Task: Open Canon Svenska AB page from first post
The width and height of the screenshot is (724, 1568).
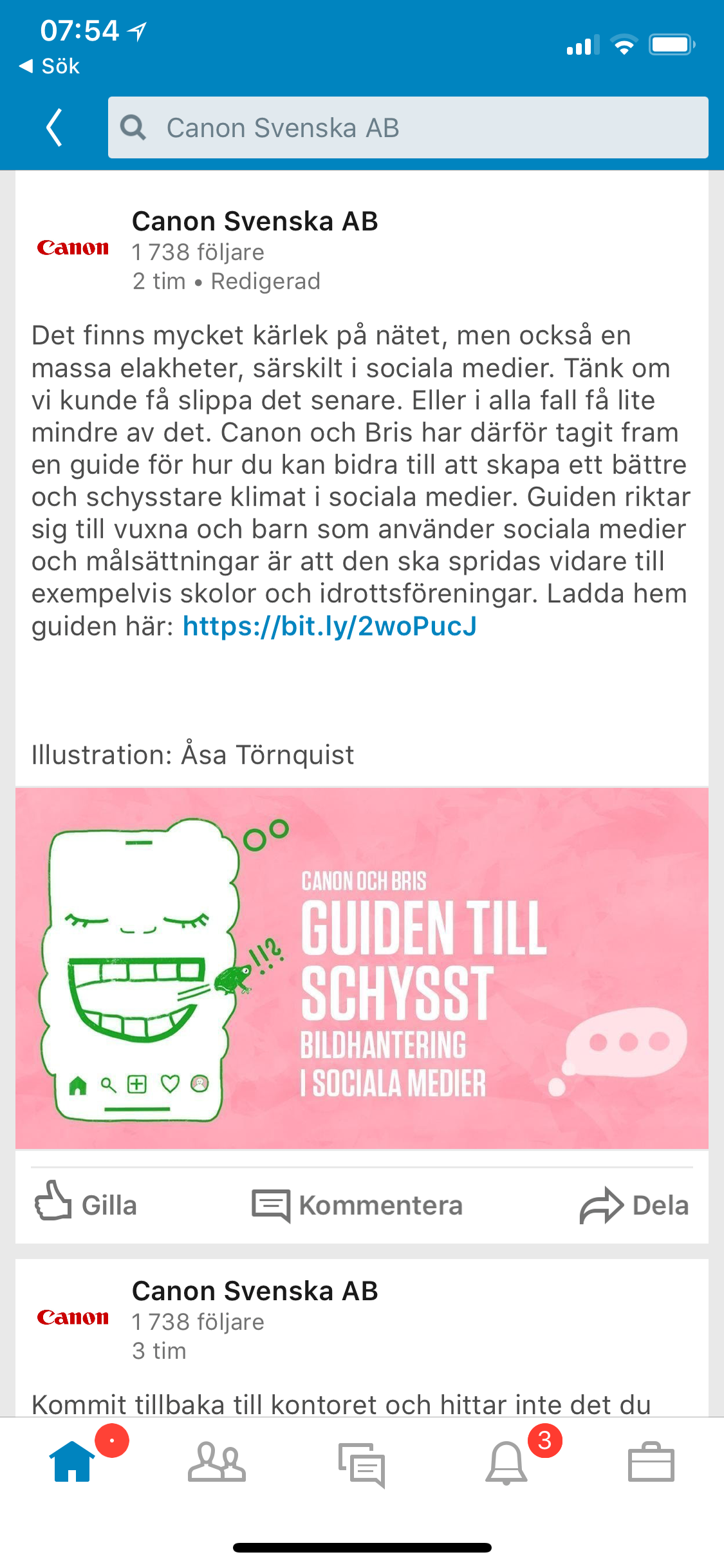Action: [x=254, y=222]
